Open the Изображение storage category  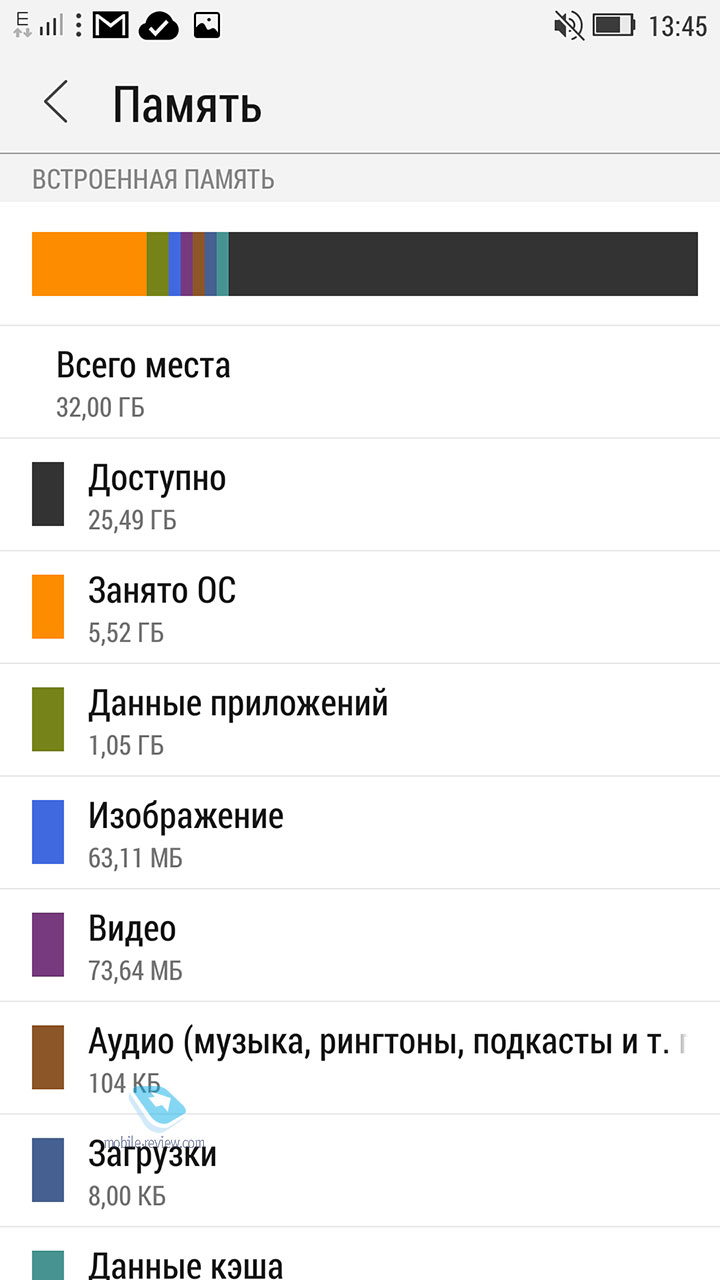[x=360, y=832]
